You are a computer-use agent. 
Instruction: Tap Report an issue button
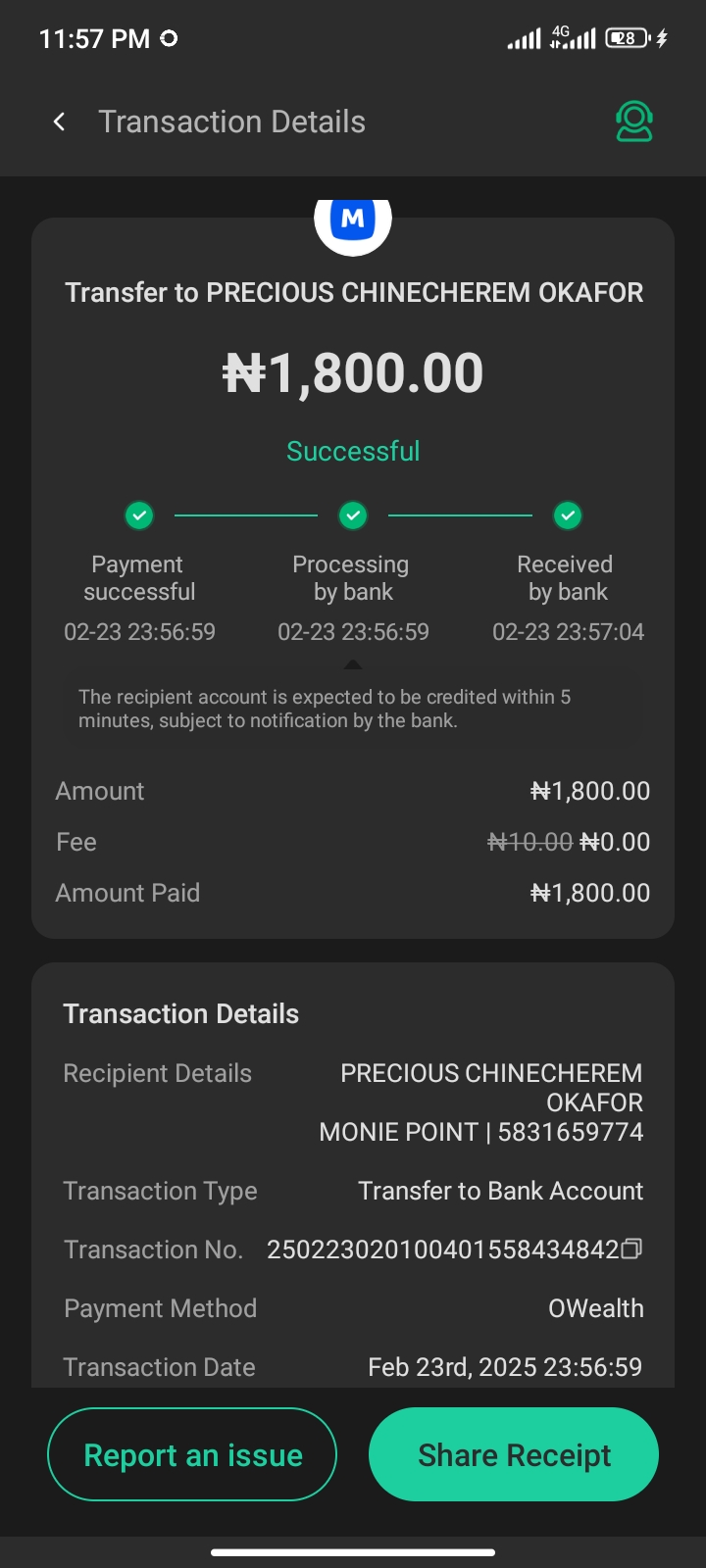pos(192,1454)
